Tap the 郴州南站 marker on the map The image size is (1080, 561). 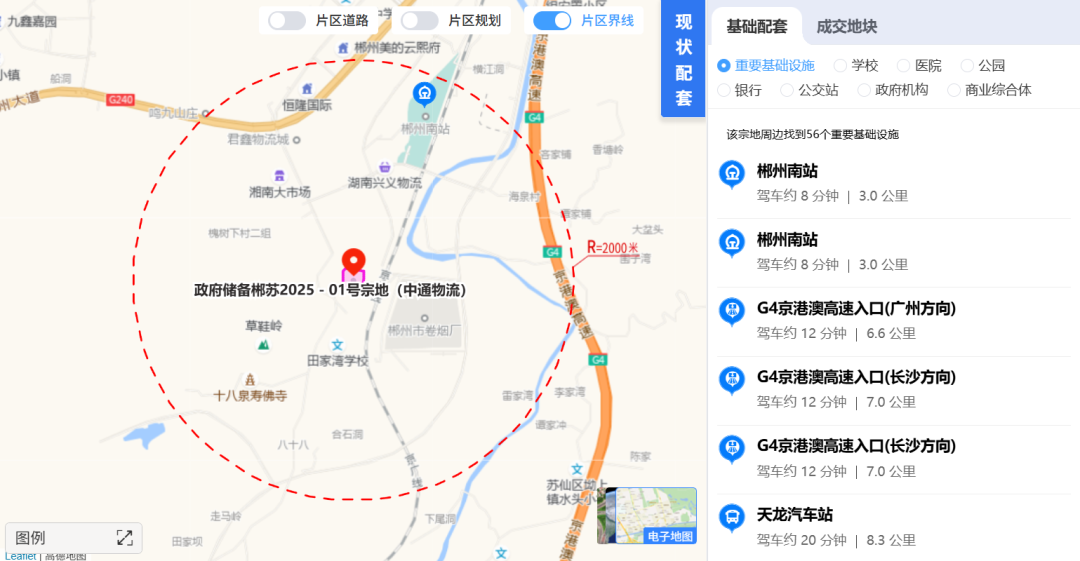click(425, 95)
